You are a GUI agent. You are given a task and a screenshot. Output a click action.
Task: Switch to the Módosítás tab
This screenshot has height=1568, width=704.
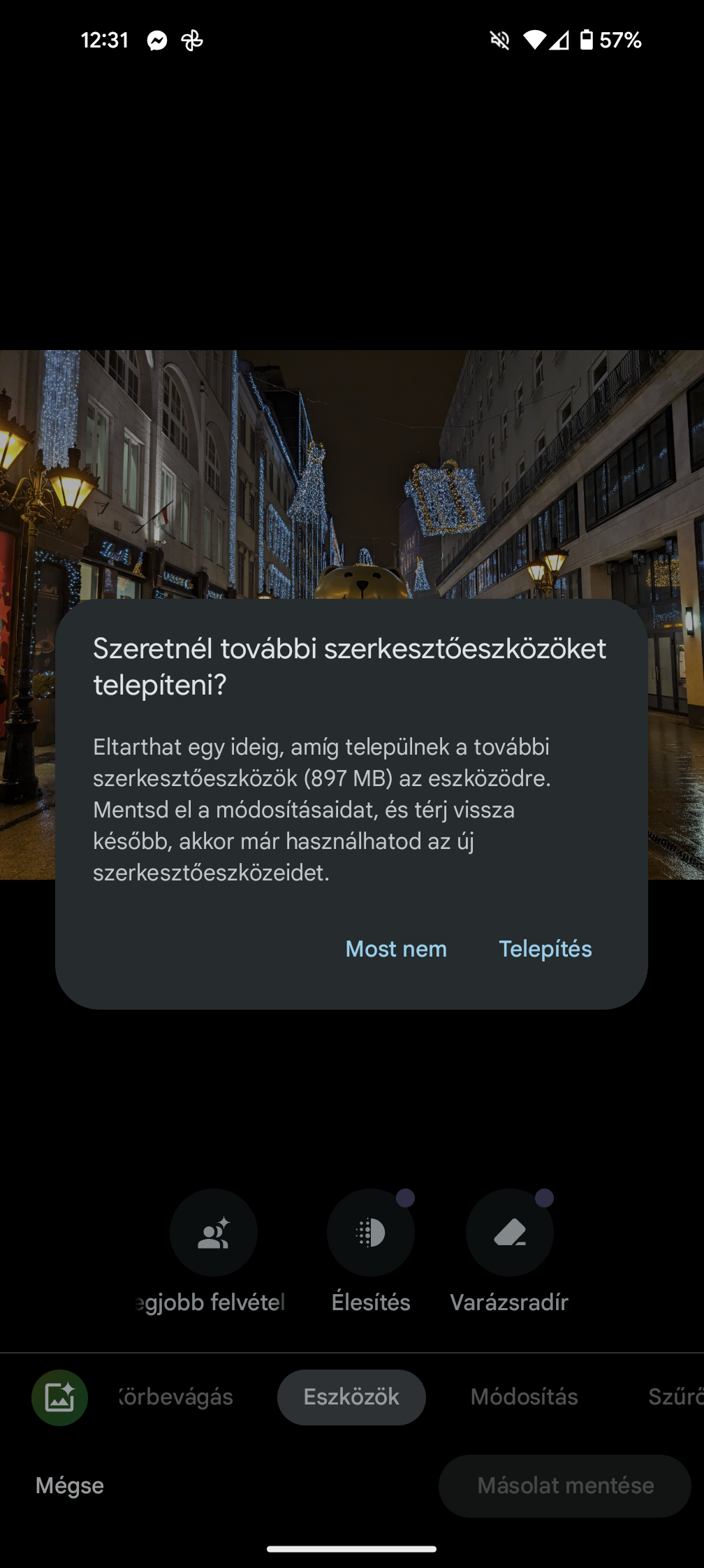524,1397
